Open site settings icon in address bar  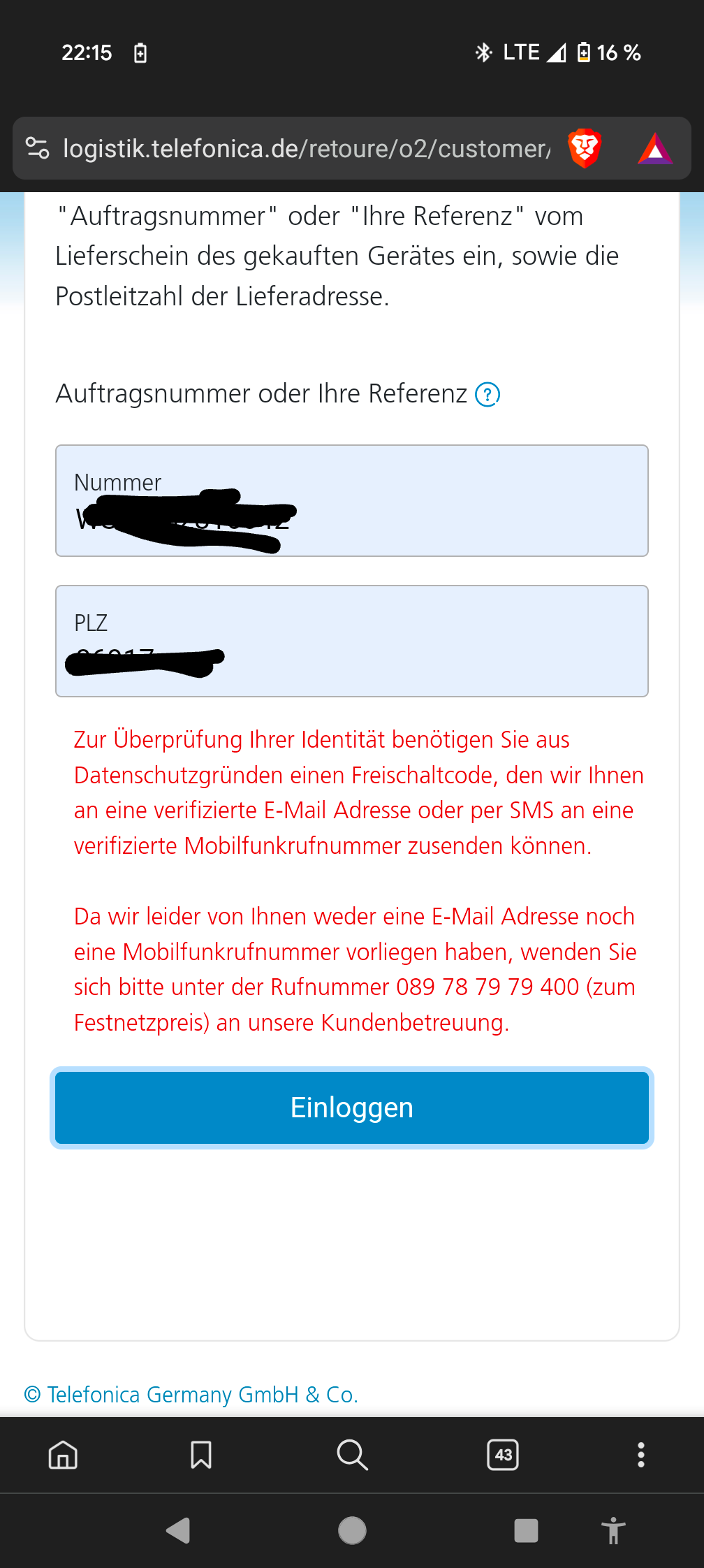coord(37,148)
